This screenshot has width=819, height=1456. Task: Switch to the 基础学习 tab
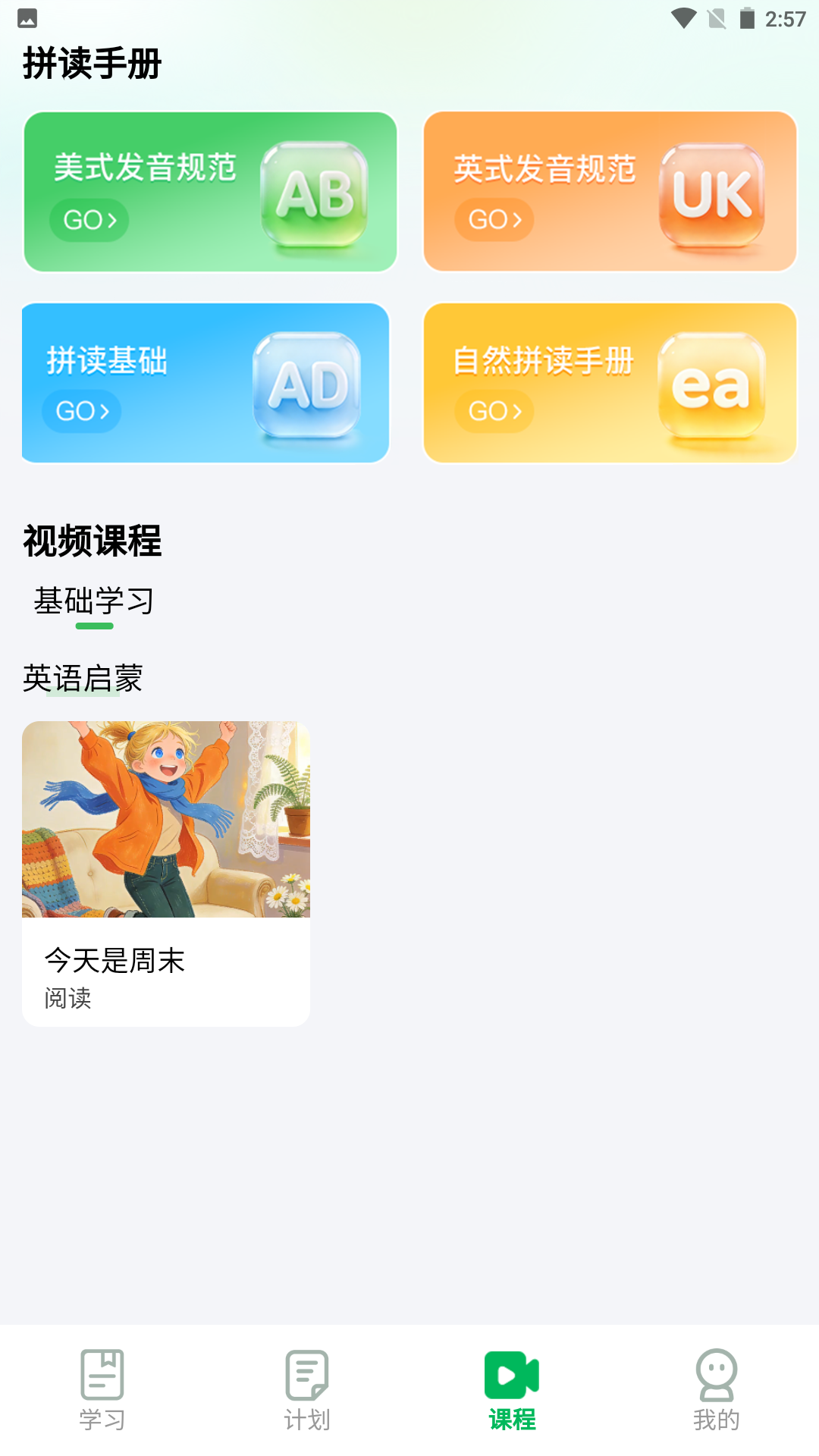(94, 601)
